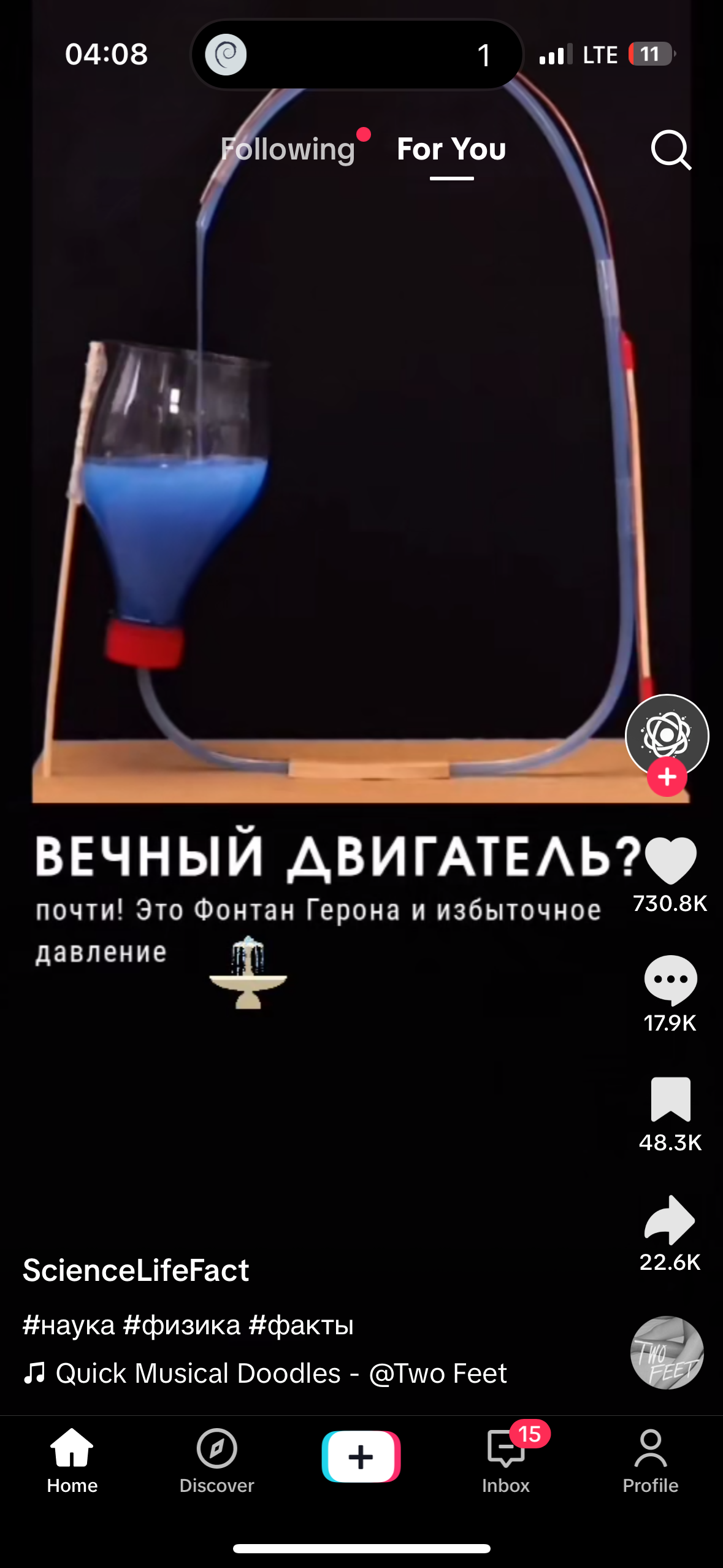Follow the creator with the plus badge
This screenshot has width=723, height=1568.
pos(667,777)
